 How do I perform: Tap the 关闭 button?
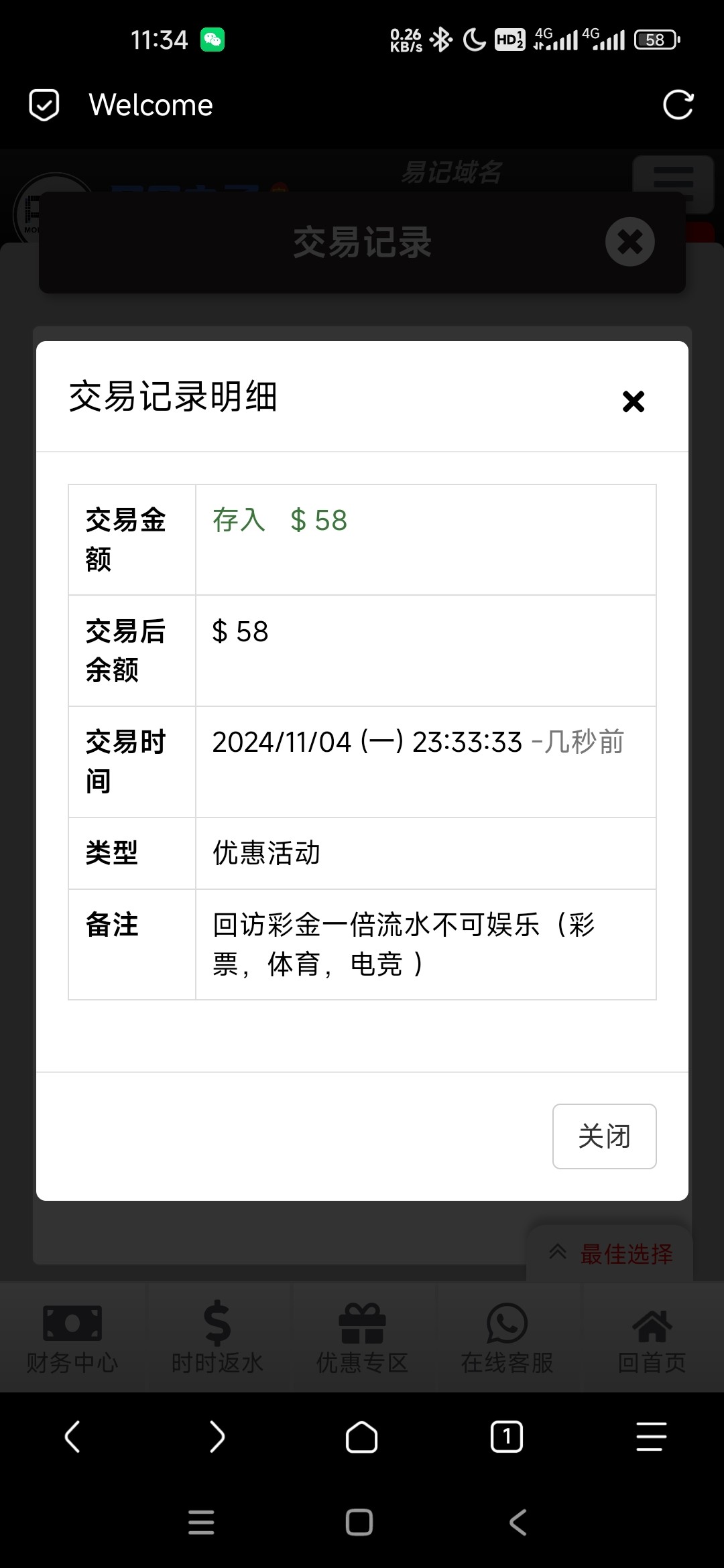(x=604, y=1136)
